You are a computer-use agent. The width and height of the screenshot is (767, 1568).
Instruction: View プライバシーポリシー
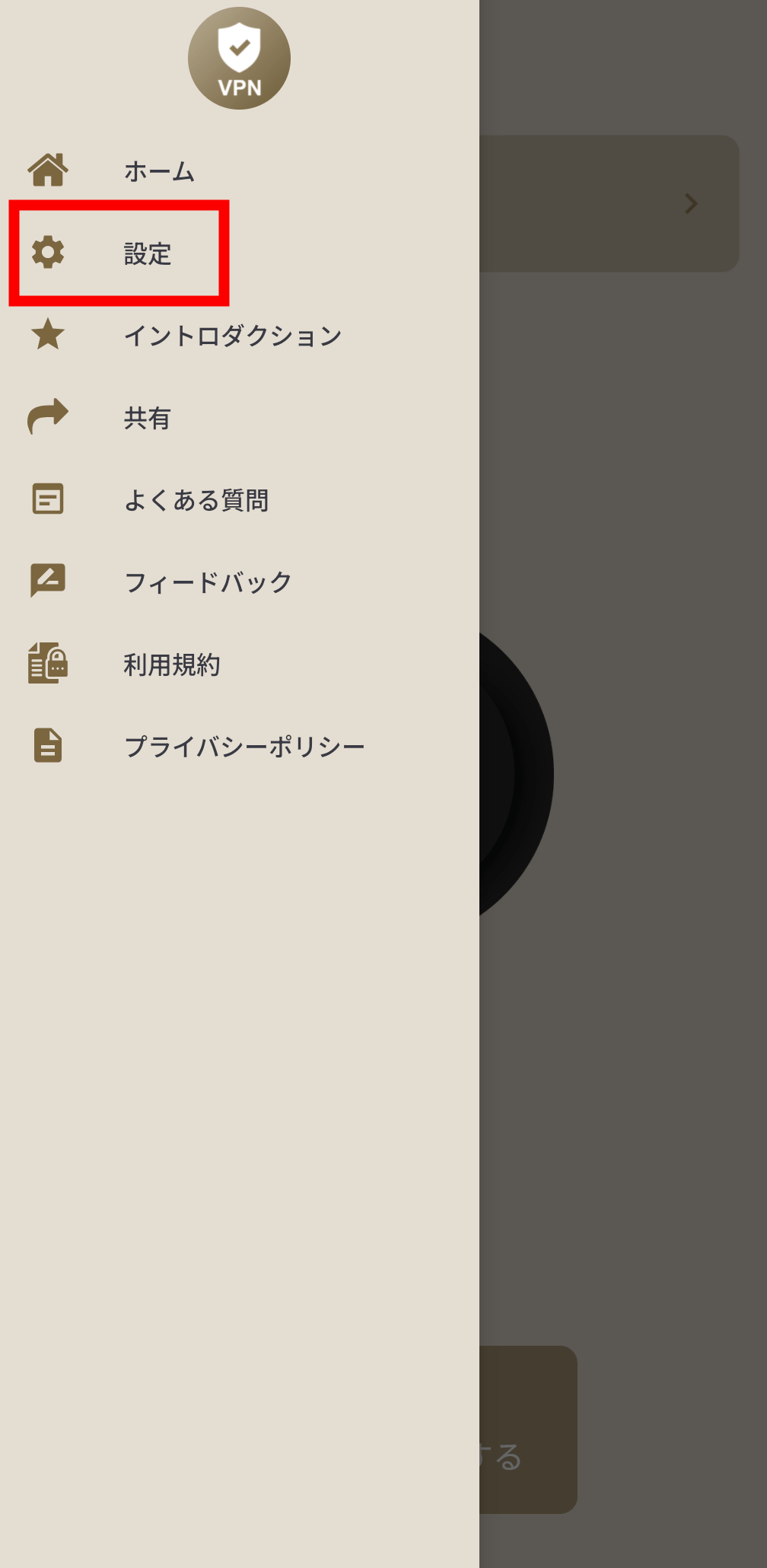click(x=243, y=747)
